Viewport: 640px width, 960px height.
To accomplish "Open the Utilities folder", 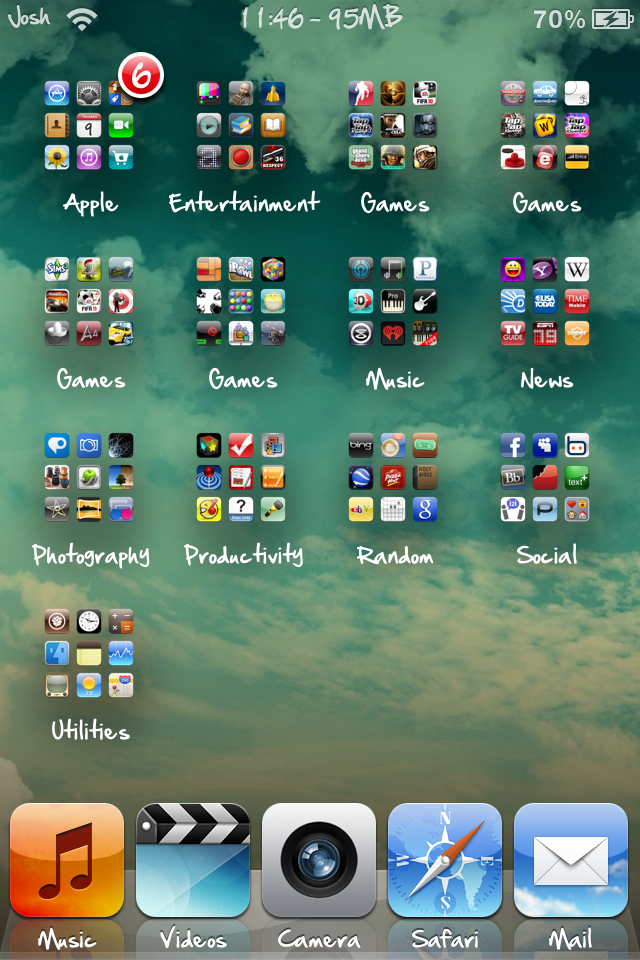I will (89, 653).
